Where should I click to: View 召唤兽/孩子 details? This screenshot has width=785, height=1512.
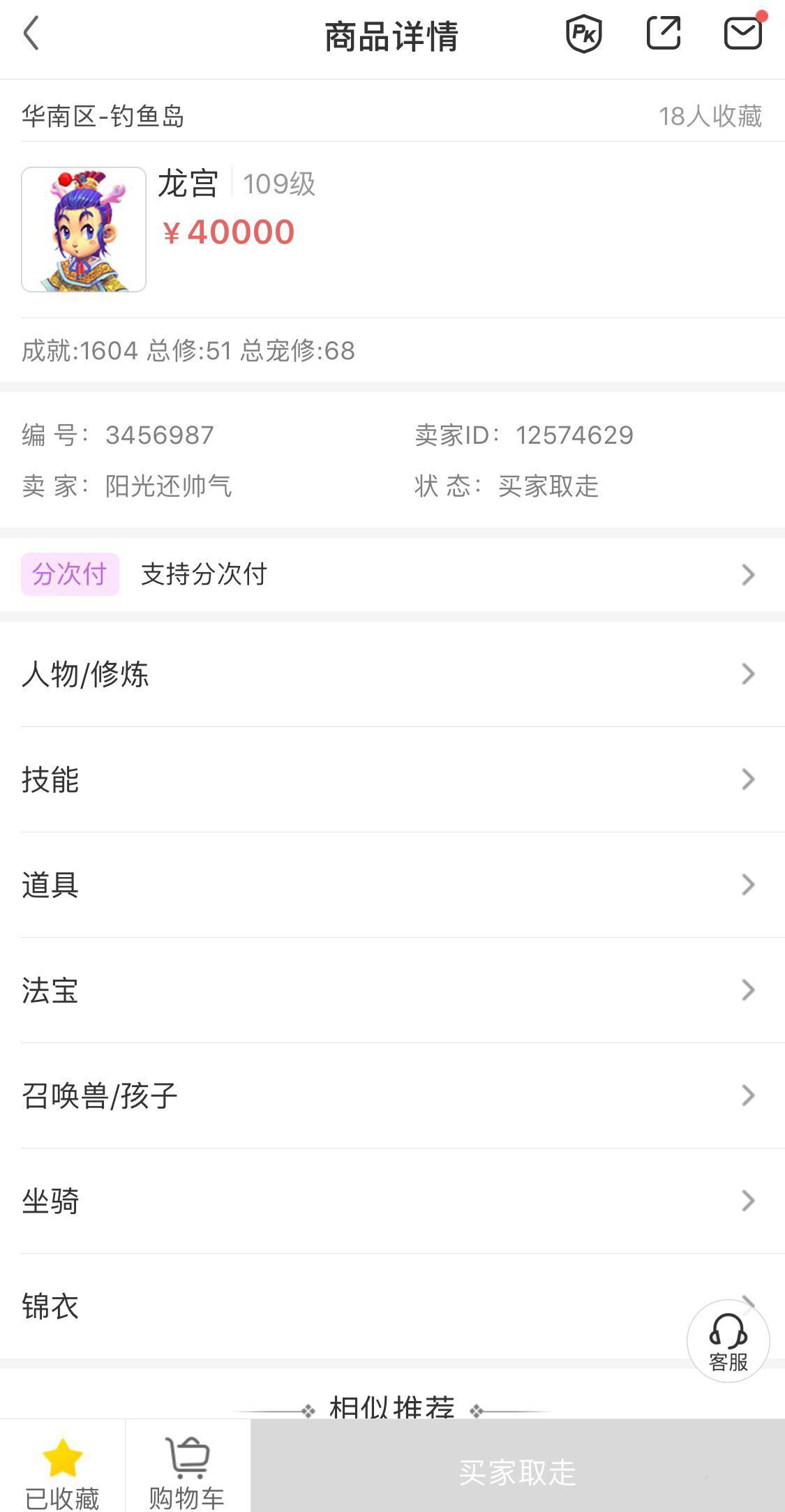coord(392,1095)
